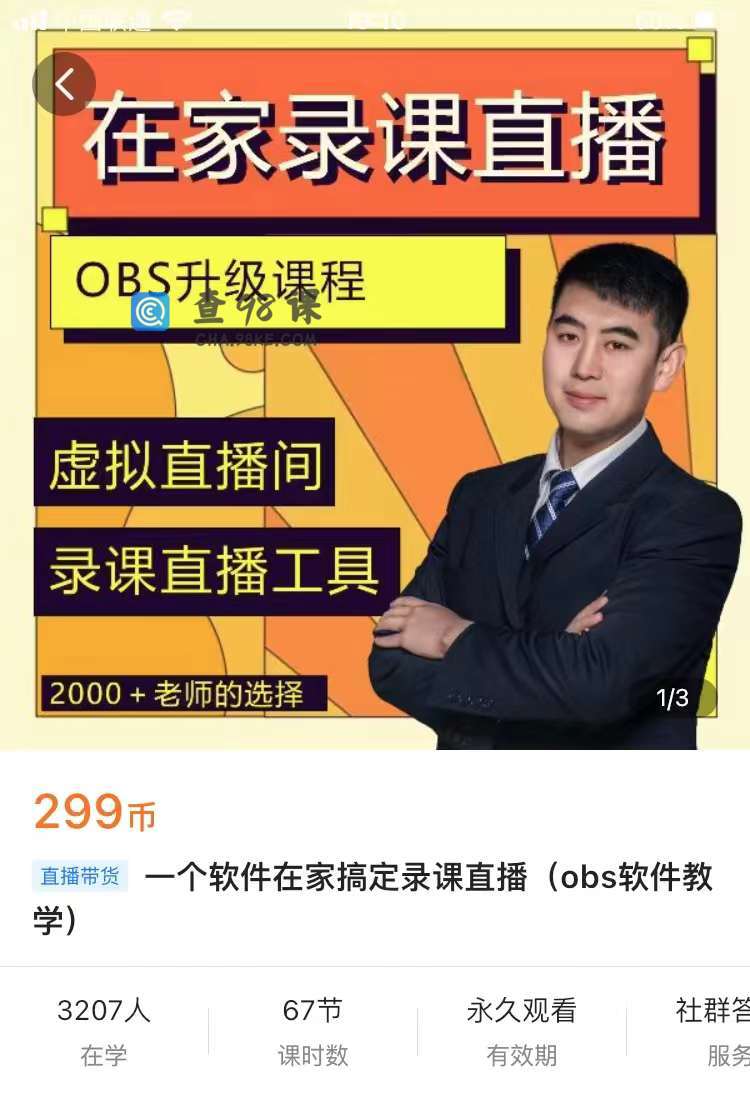
Task: Go back using the top-left arrow
Action: pyautogui.click(x=64, y=84)
